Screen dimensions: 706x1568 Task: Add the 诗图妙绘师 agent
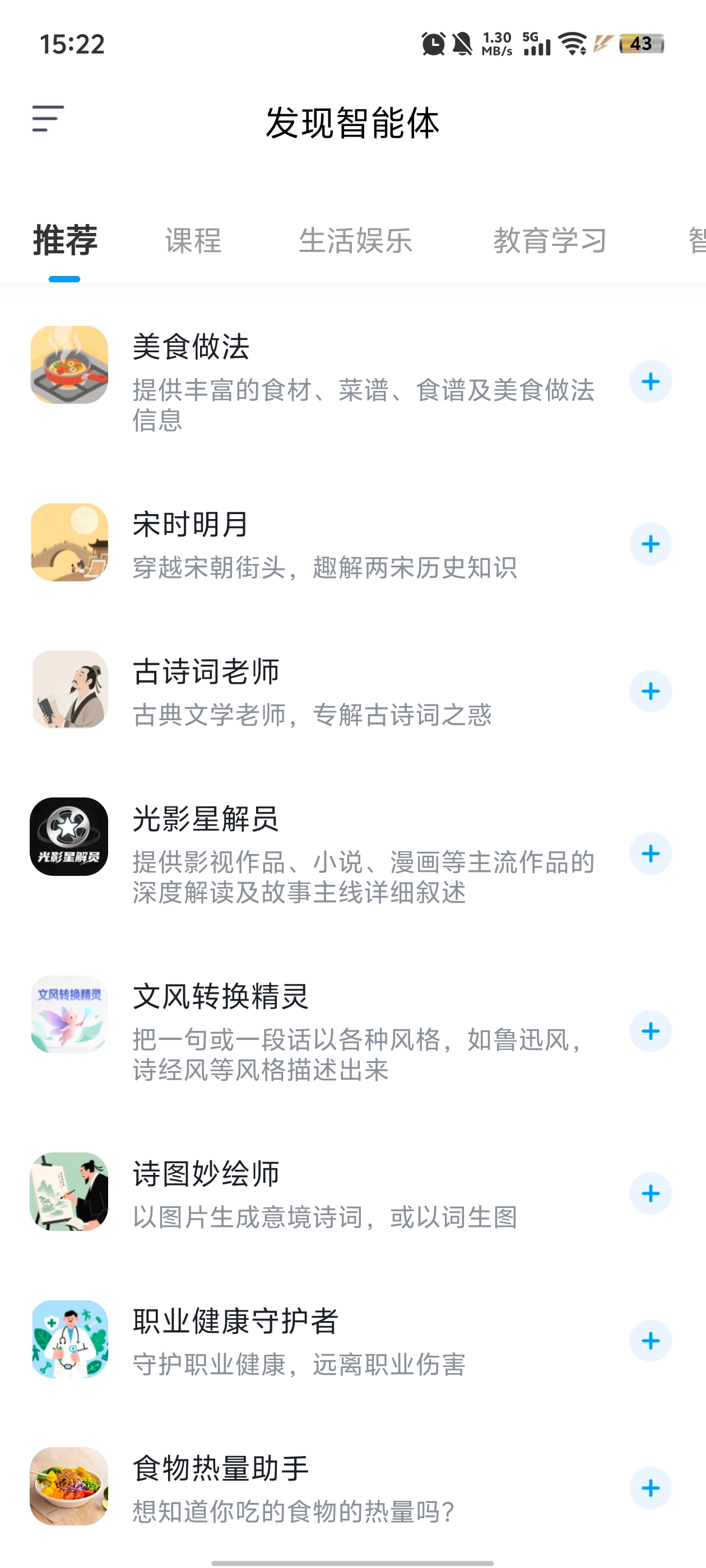tap(650, 1193)
